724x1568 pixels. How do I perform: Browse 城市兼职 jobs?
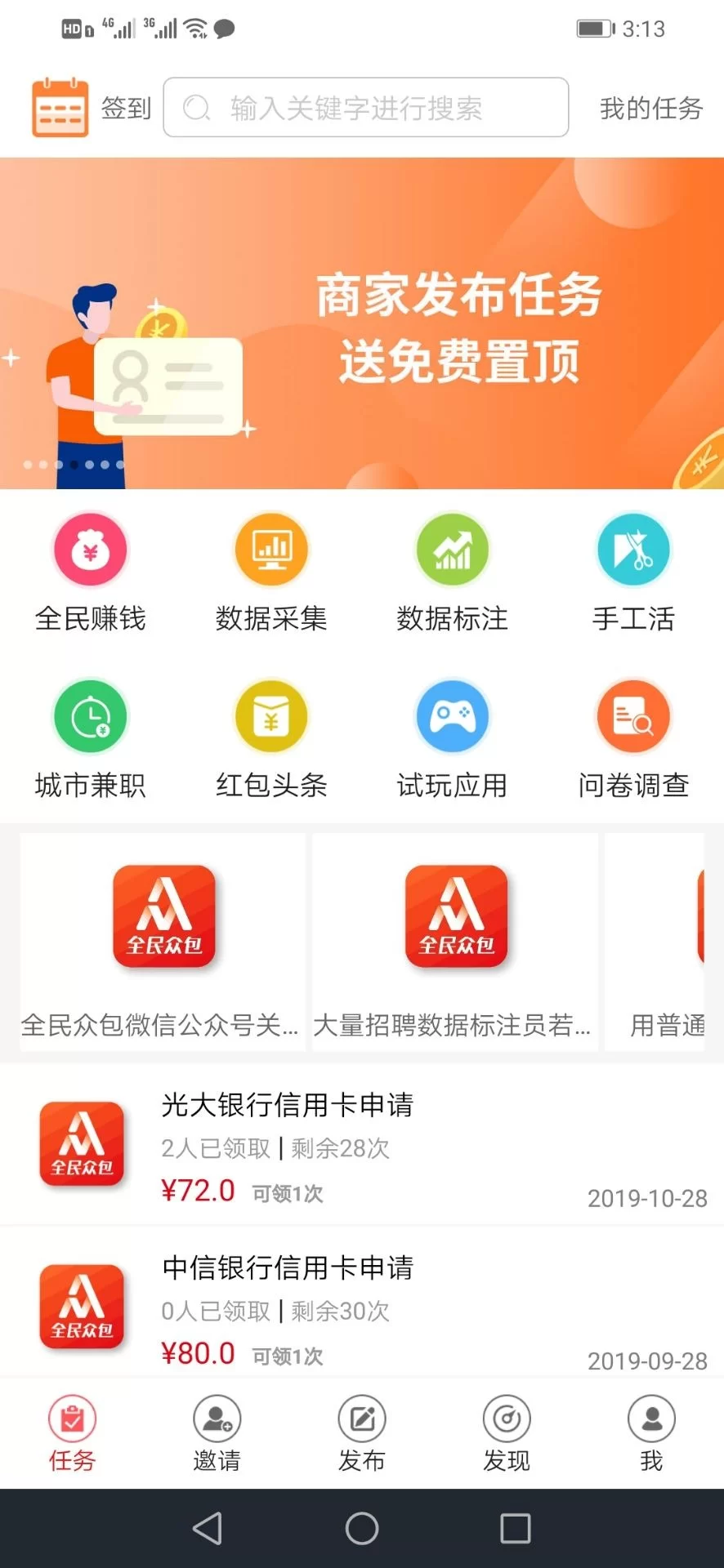(x=91, y=739)
